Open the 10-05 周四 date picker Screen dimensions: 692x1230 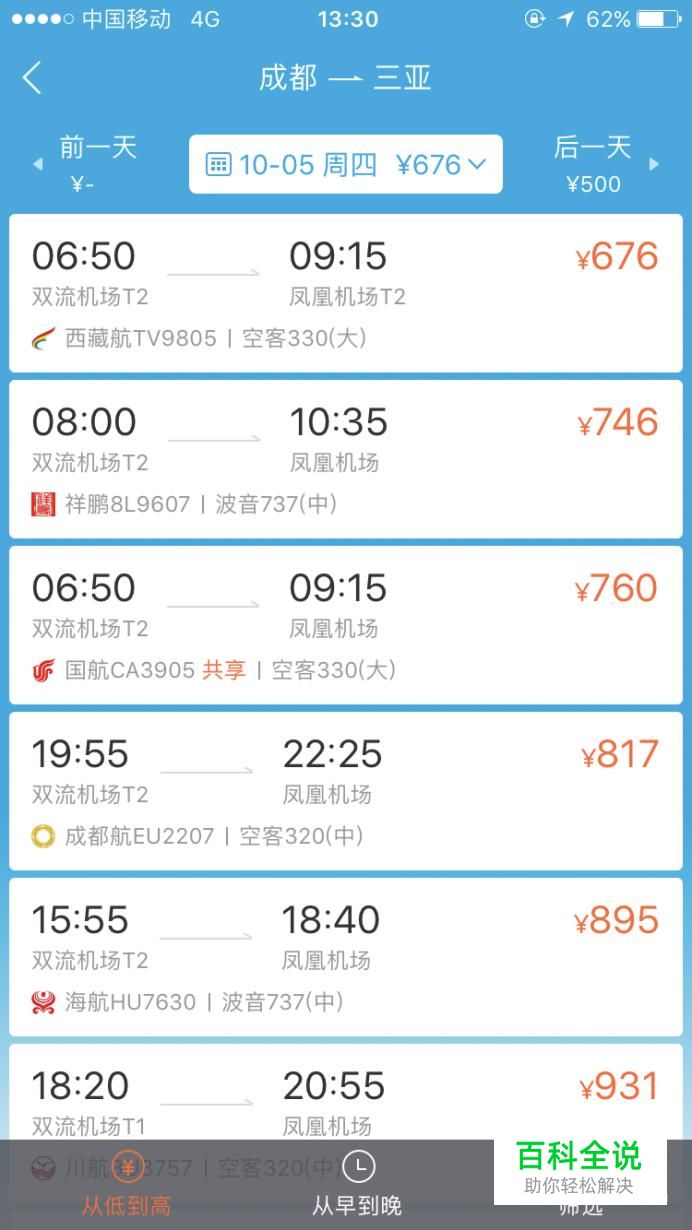(346, 164)
